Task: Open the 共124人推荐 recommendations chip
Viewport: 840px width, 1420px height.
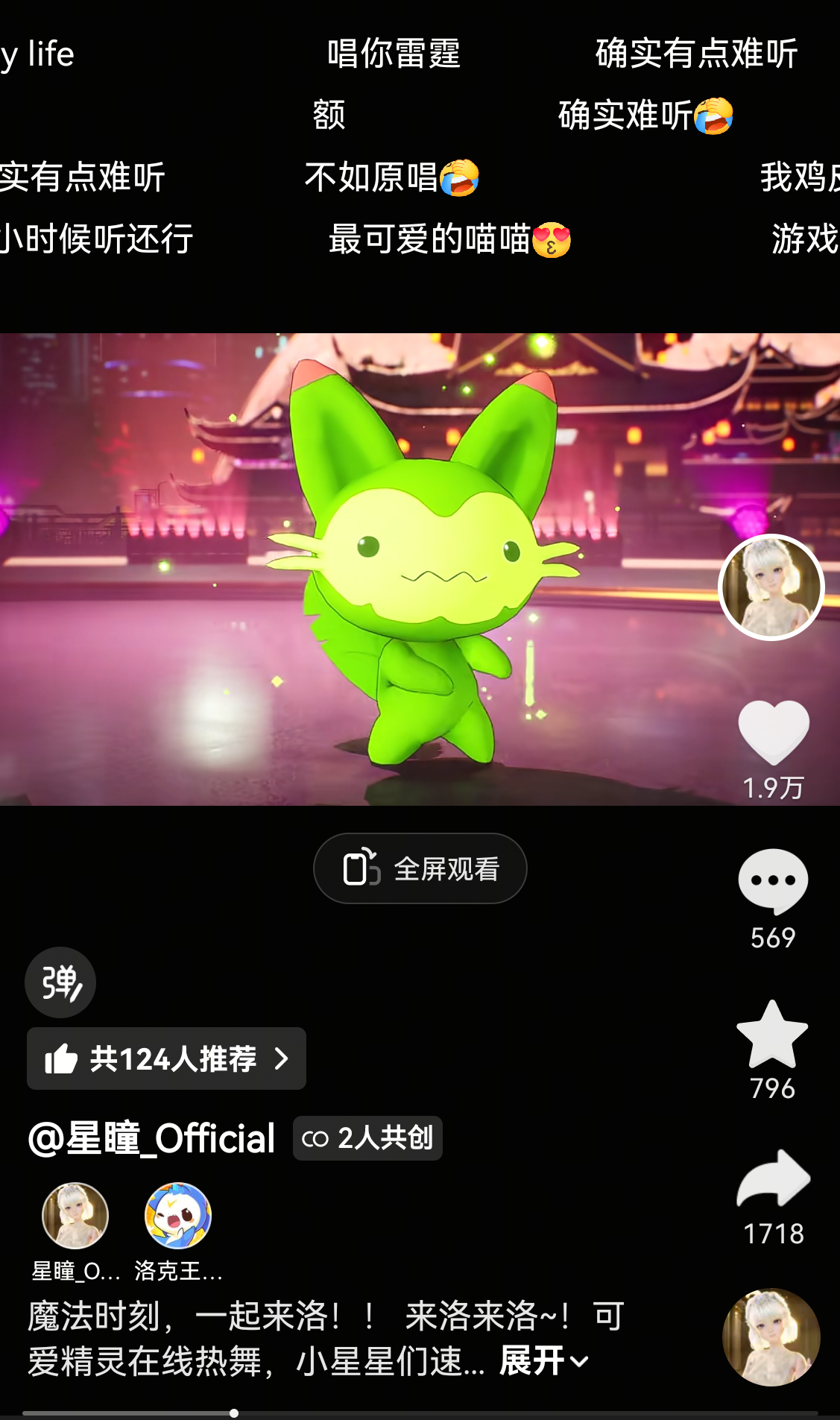Action: [x=166, y=1058]
